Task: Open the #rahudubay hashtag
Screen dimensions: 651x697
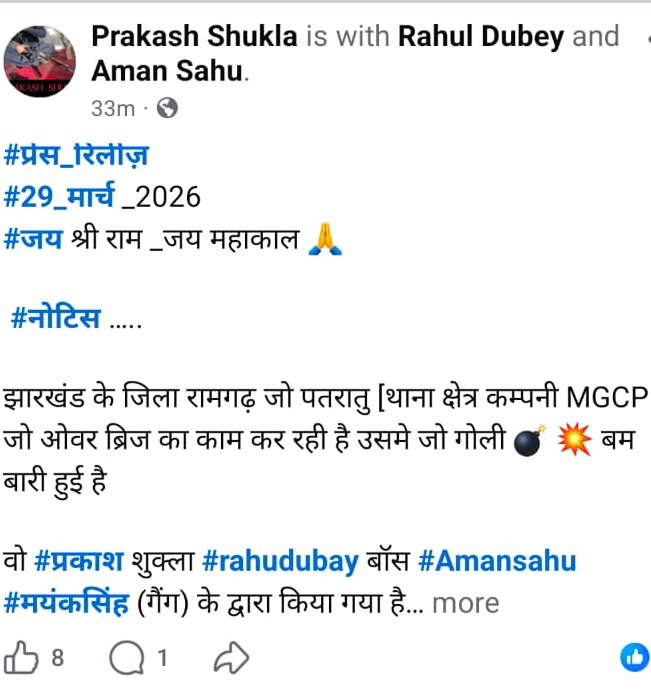Action: [x=279, y=561]
